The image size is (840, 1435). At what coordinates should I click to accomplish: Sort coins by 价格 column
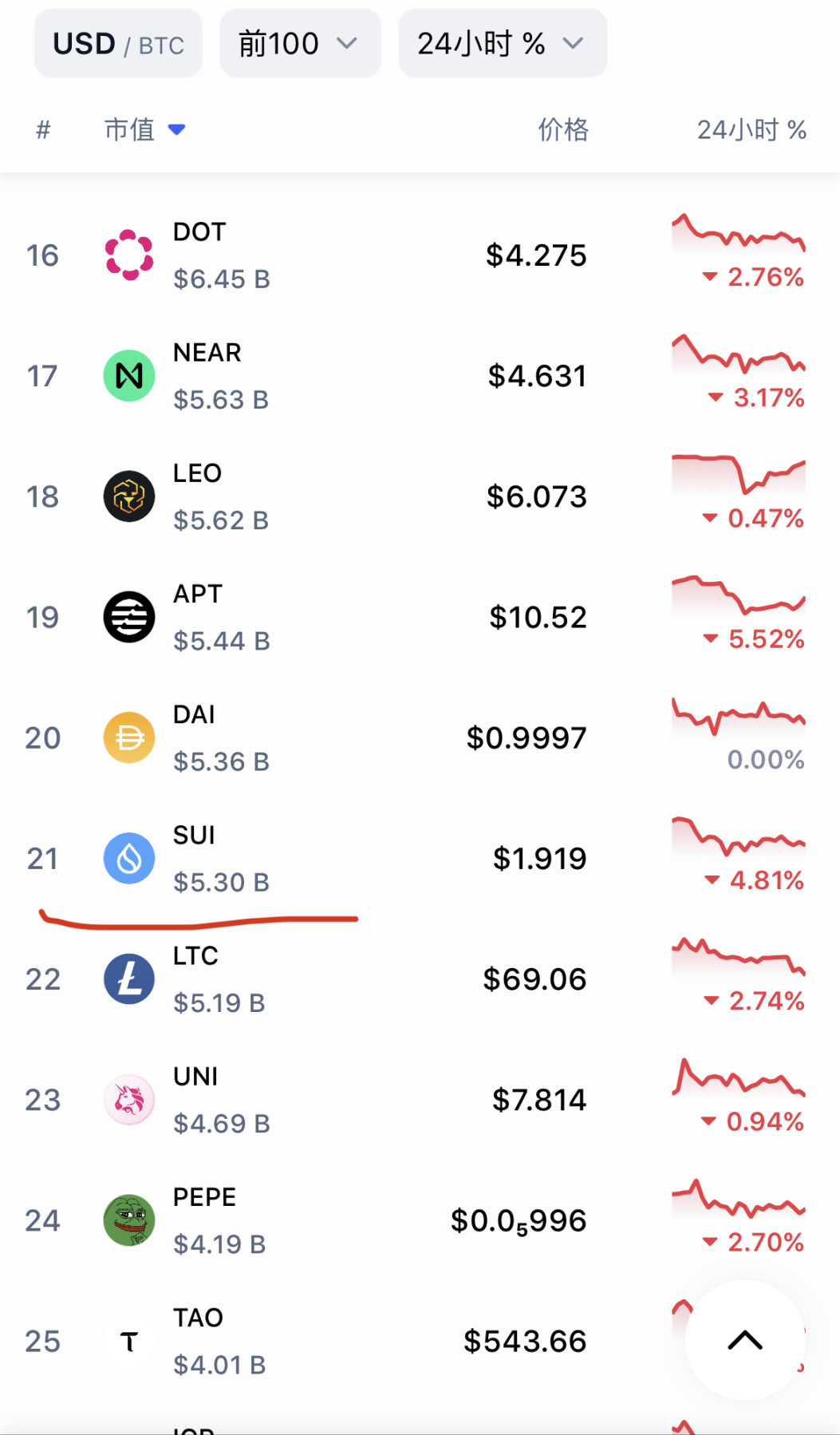(563, 129)
